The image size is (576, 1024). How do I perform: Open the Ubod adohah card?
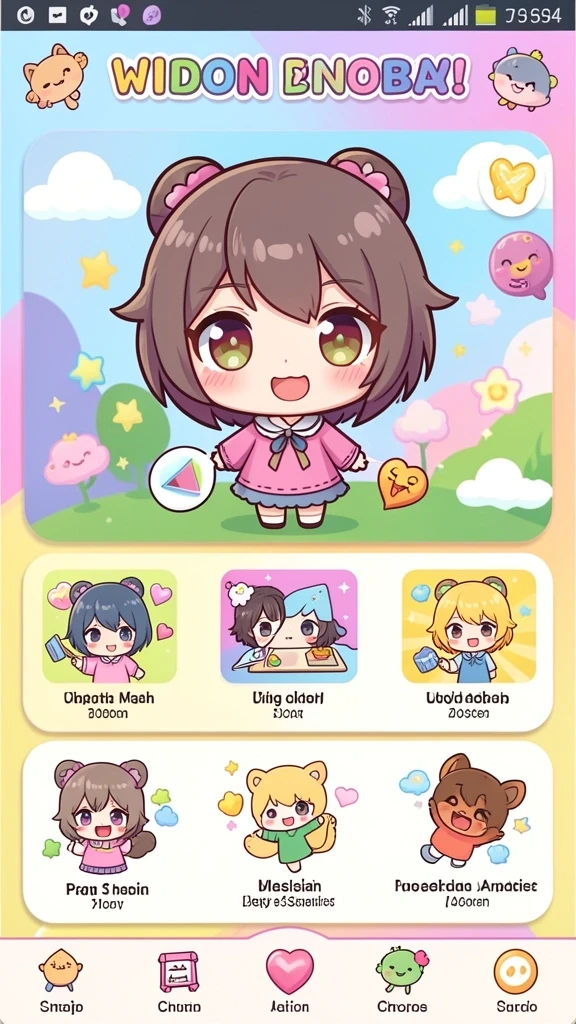pyautogui.click(x=468, y=643)
